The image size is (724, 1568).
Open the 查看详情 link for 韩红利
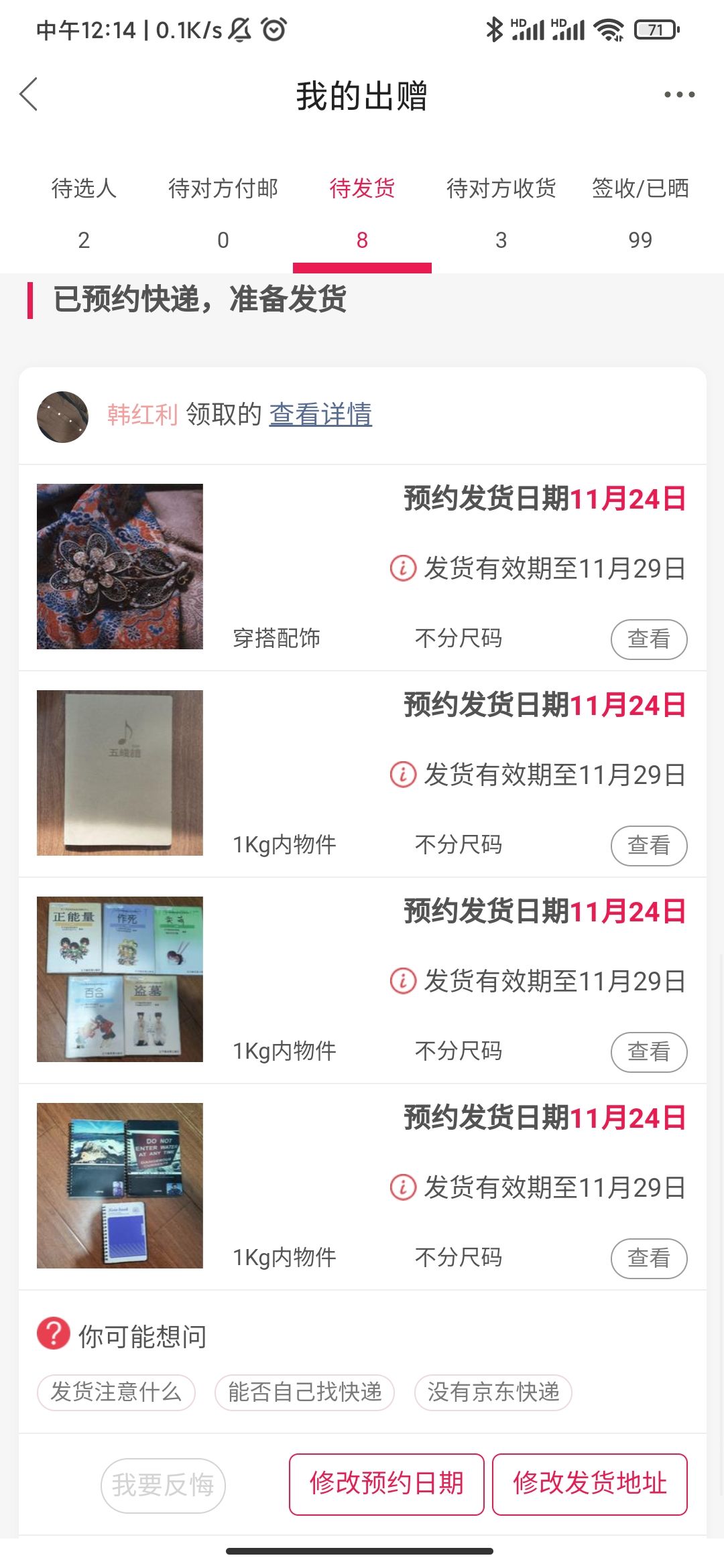pyautogui.click(x=320, y=414)
